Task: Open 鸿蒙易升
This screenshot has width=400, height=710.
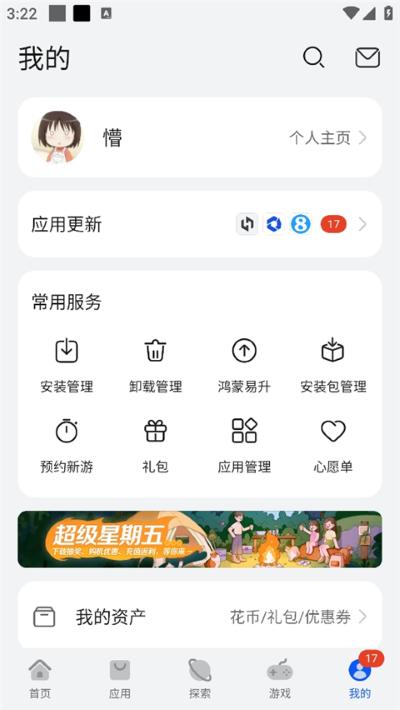Action: click(x=244, y=365)
